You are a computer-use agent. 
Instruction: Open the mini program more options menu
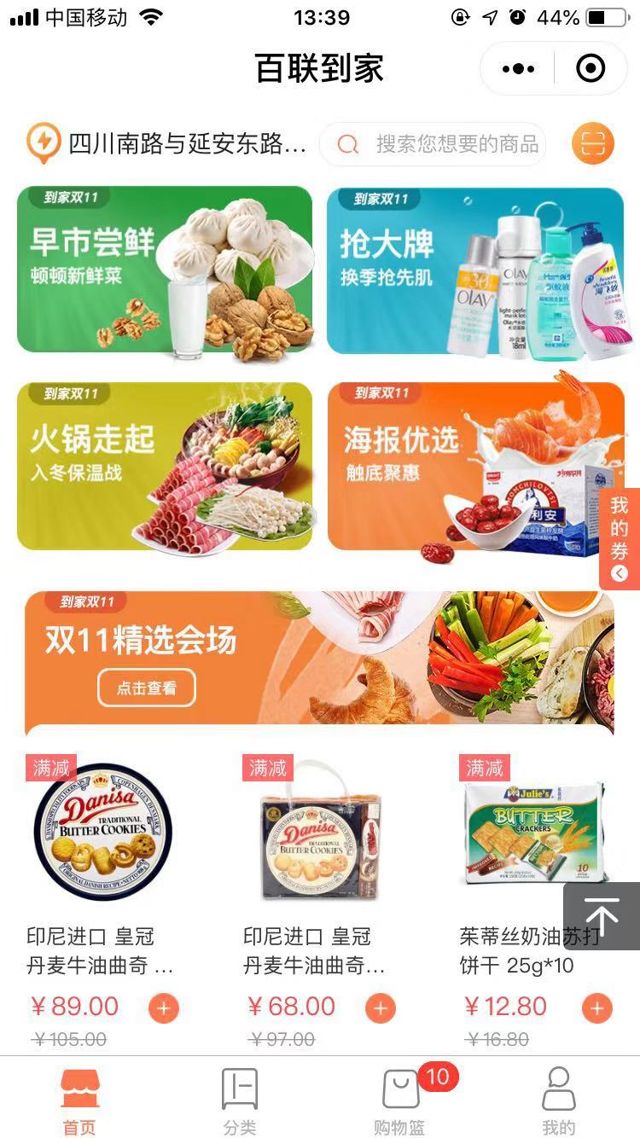518,69
